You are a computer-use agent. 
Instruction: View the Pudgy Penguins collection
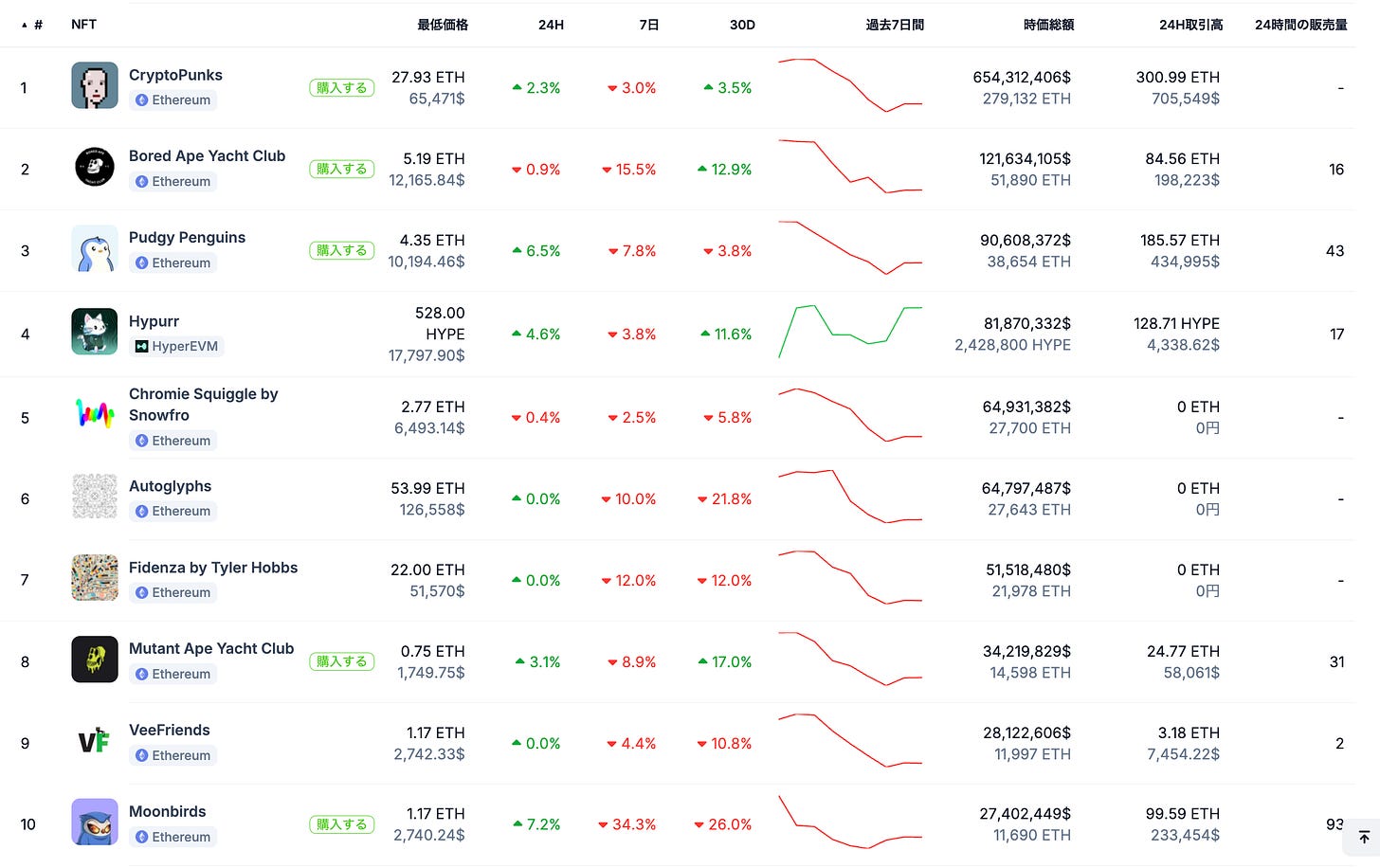(187, 238)
